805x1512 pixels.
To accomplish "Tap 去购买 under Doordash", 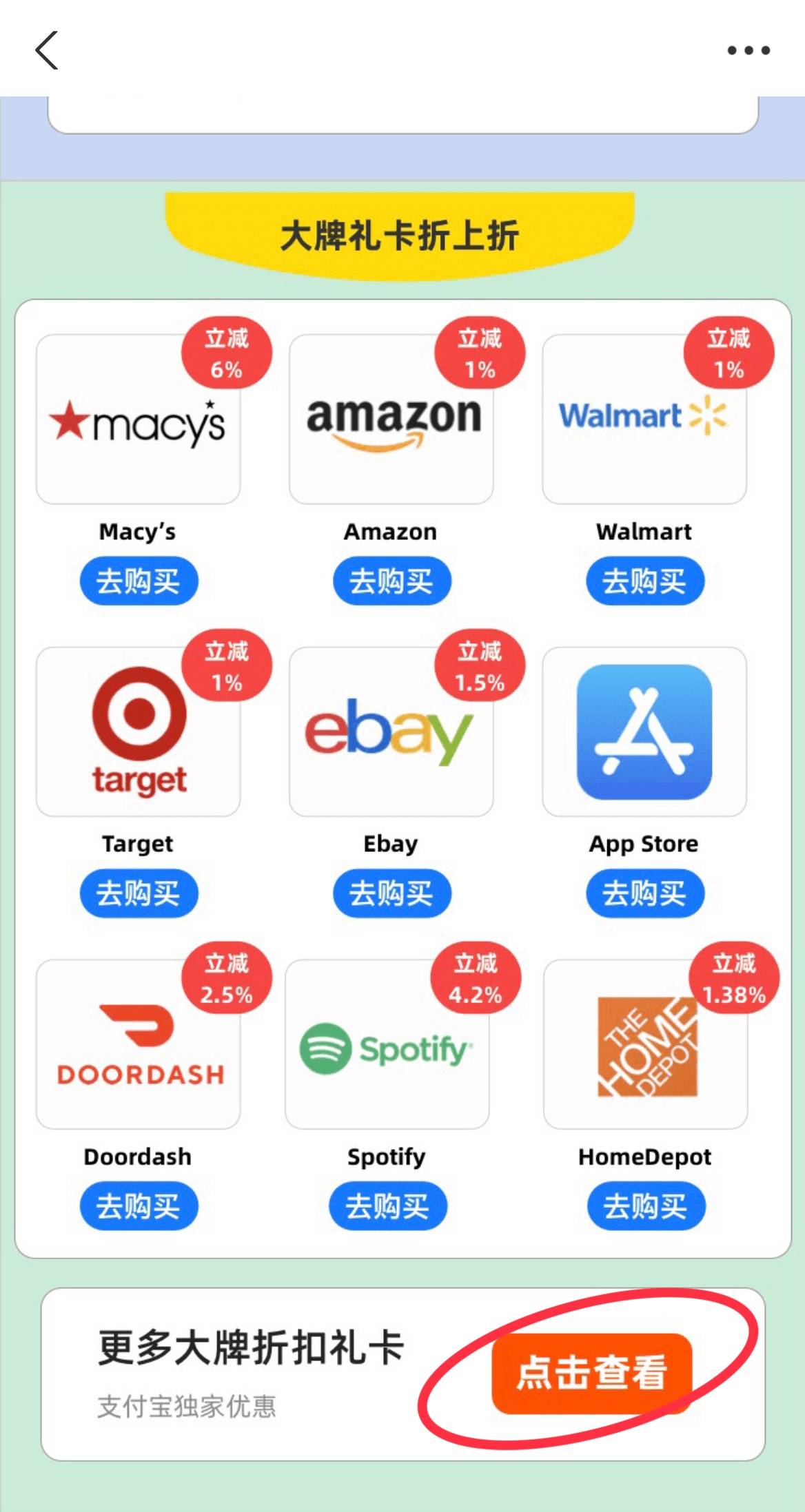I will click(x=139, y=1206).
